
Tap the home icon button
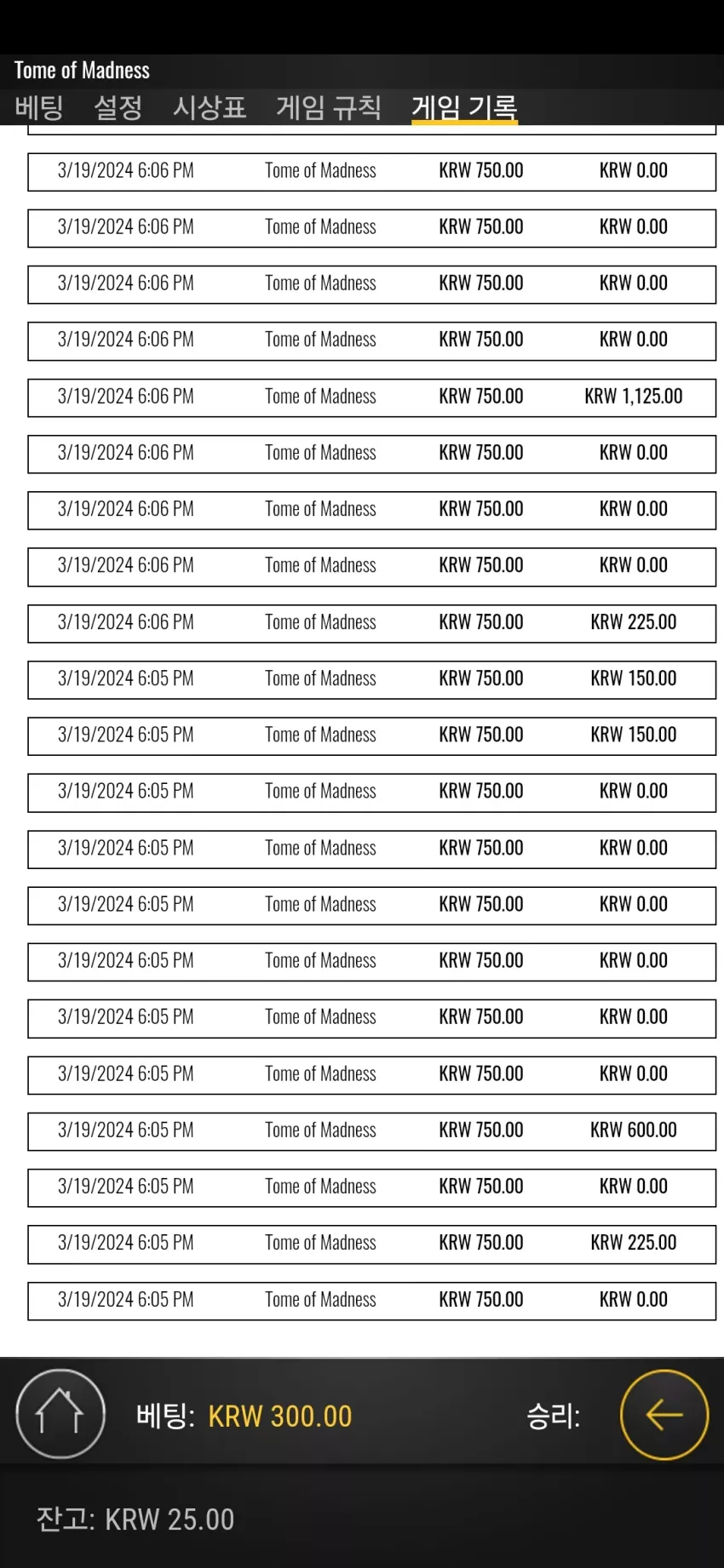click(60, 1414)
